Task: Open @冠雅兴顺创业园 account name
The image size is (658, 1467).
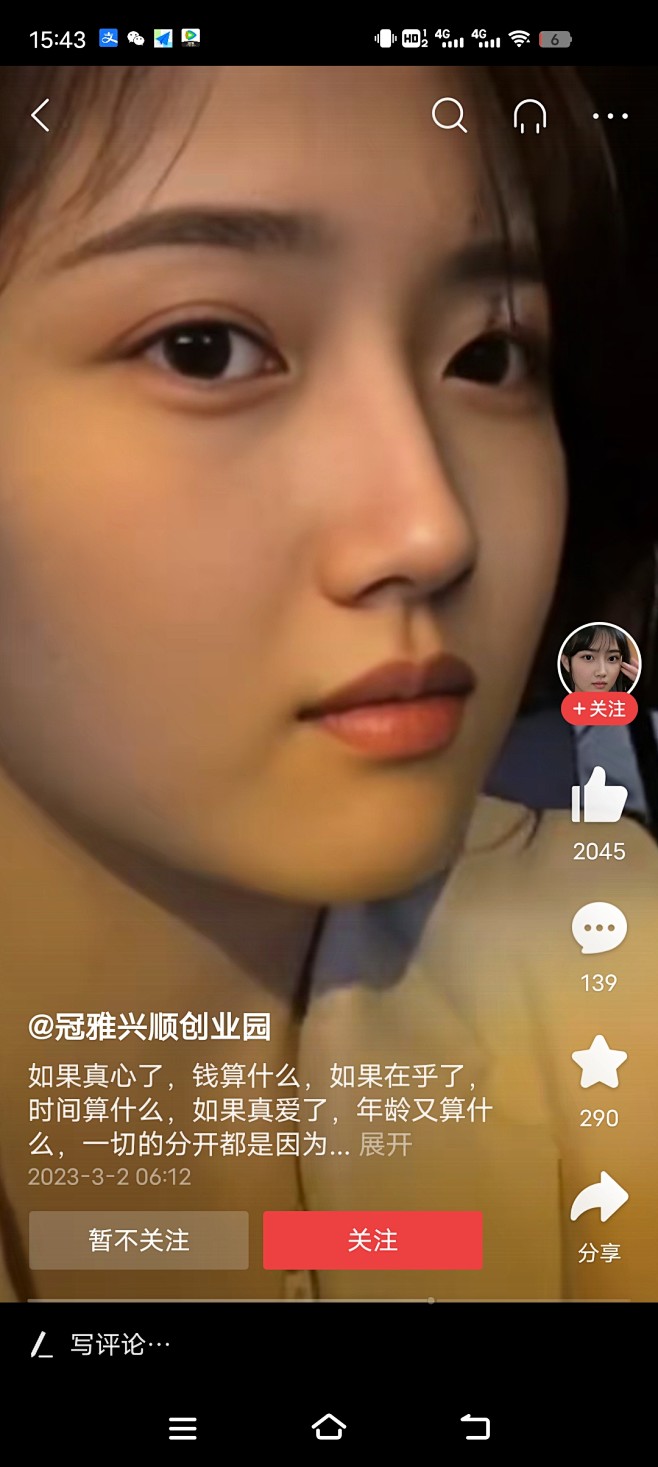Action: pos(150,1027)
